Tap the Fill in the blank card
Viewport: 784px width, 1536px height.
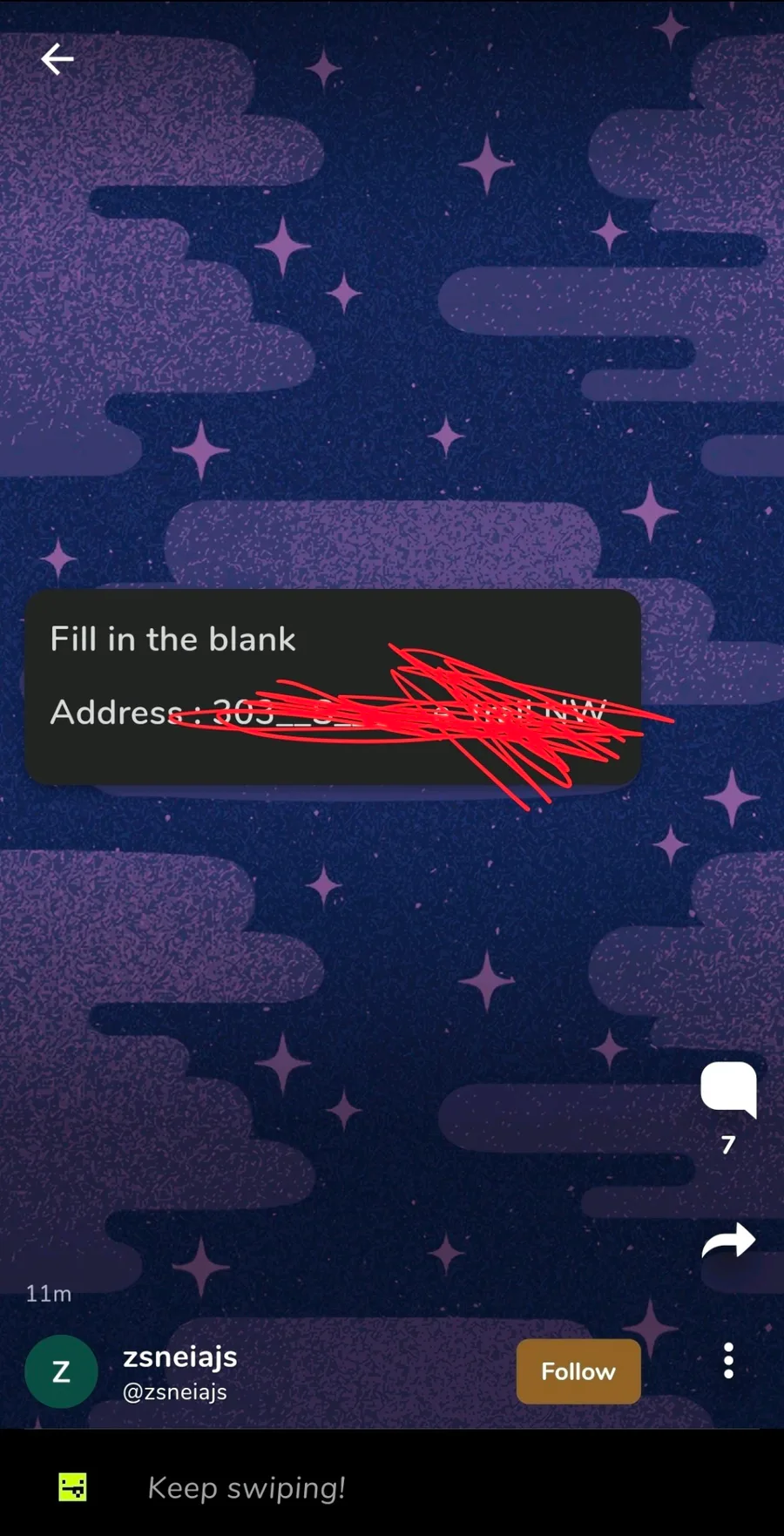pos(333,687)
